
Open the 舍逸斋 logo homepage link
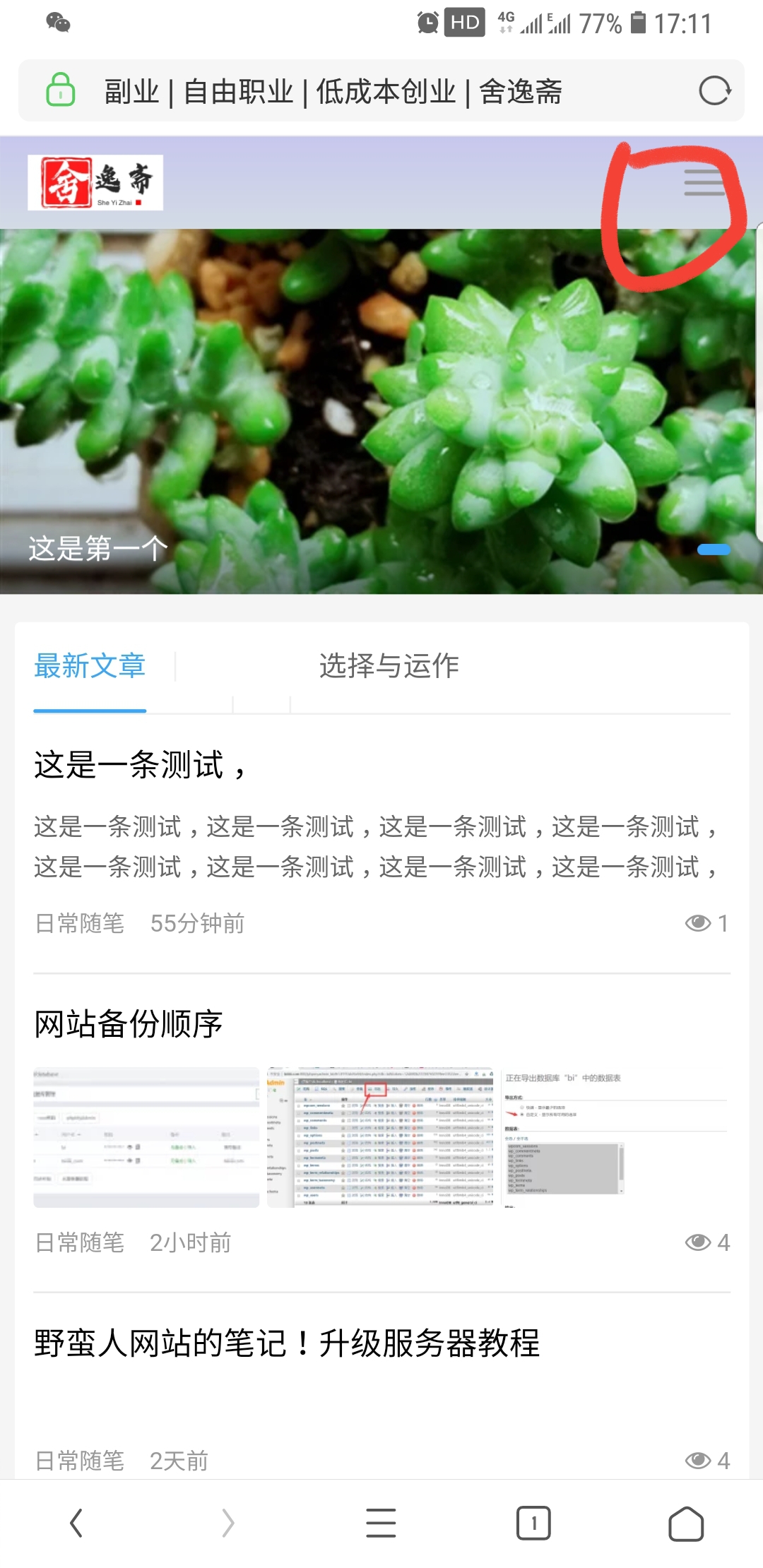(x=95, y=182)
